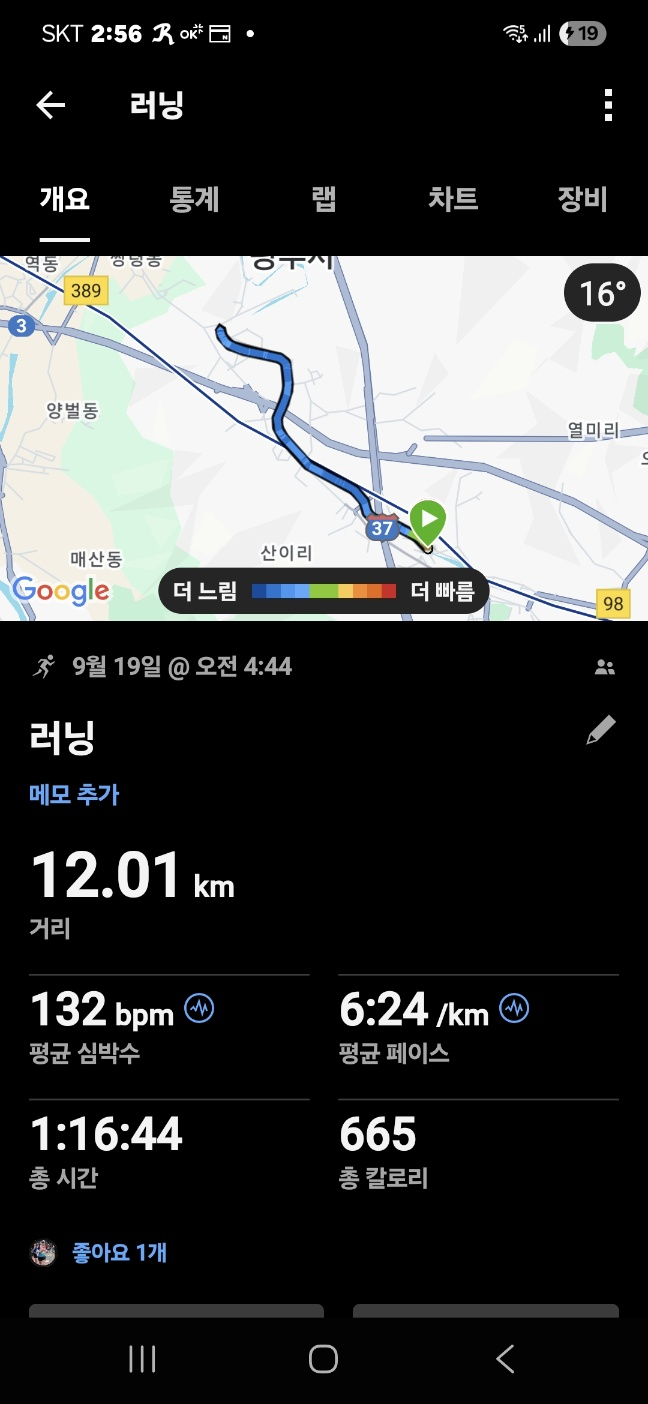Open the 차트 tab
This screenshot has width=648, height=1404.
(453, 199)
